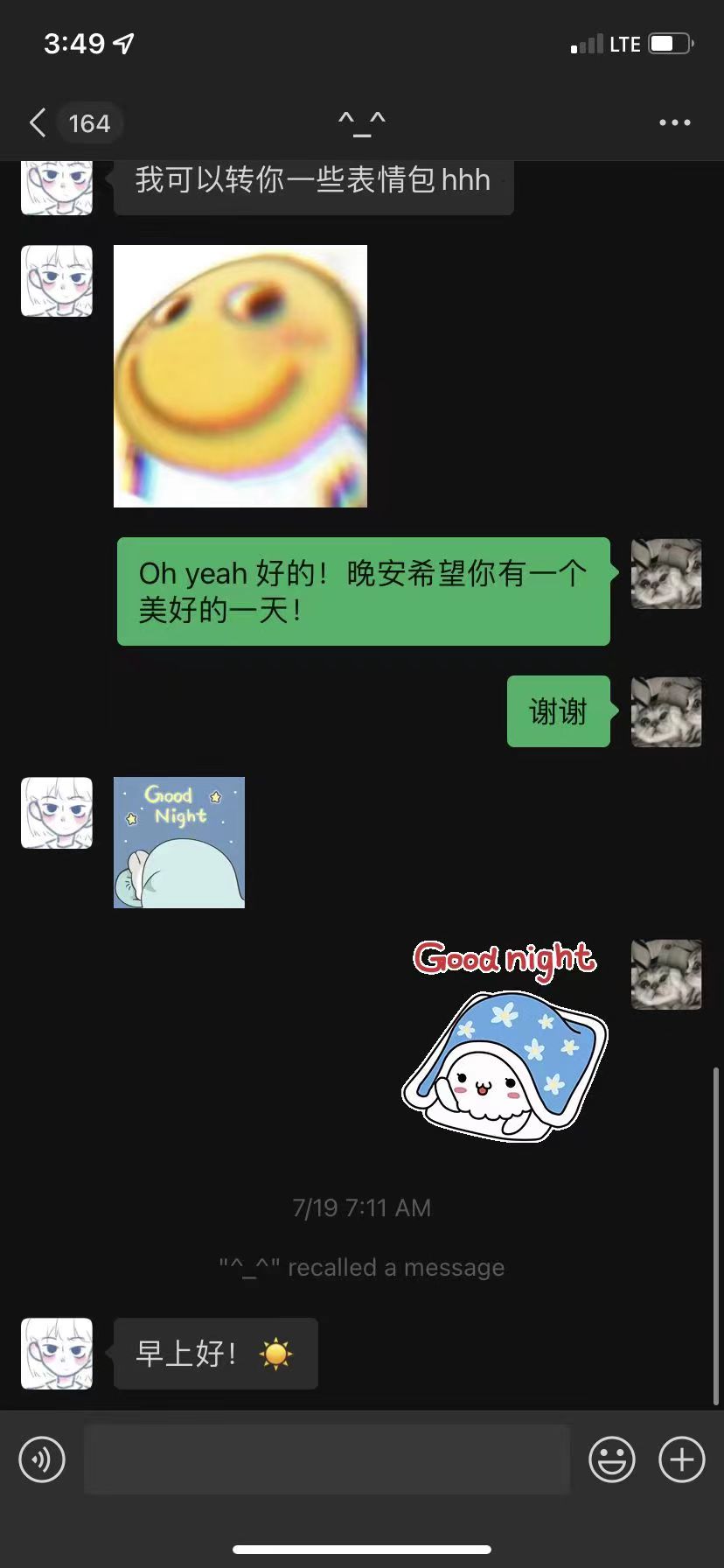This screenshot has width=724, height=1568.
Task: Open my cat avatar beside 谢谢
Action: coord(666,711)
